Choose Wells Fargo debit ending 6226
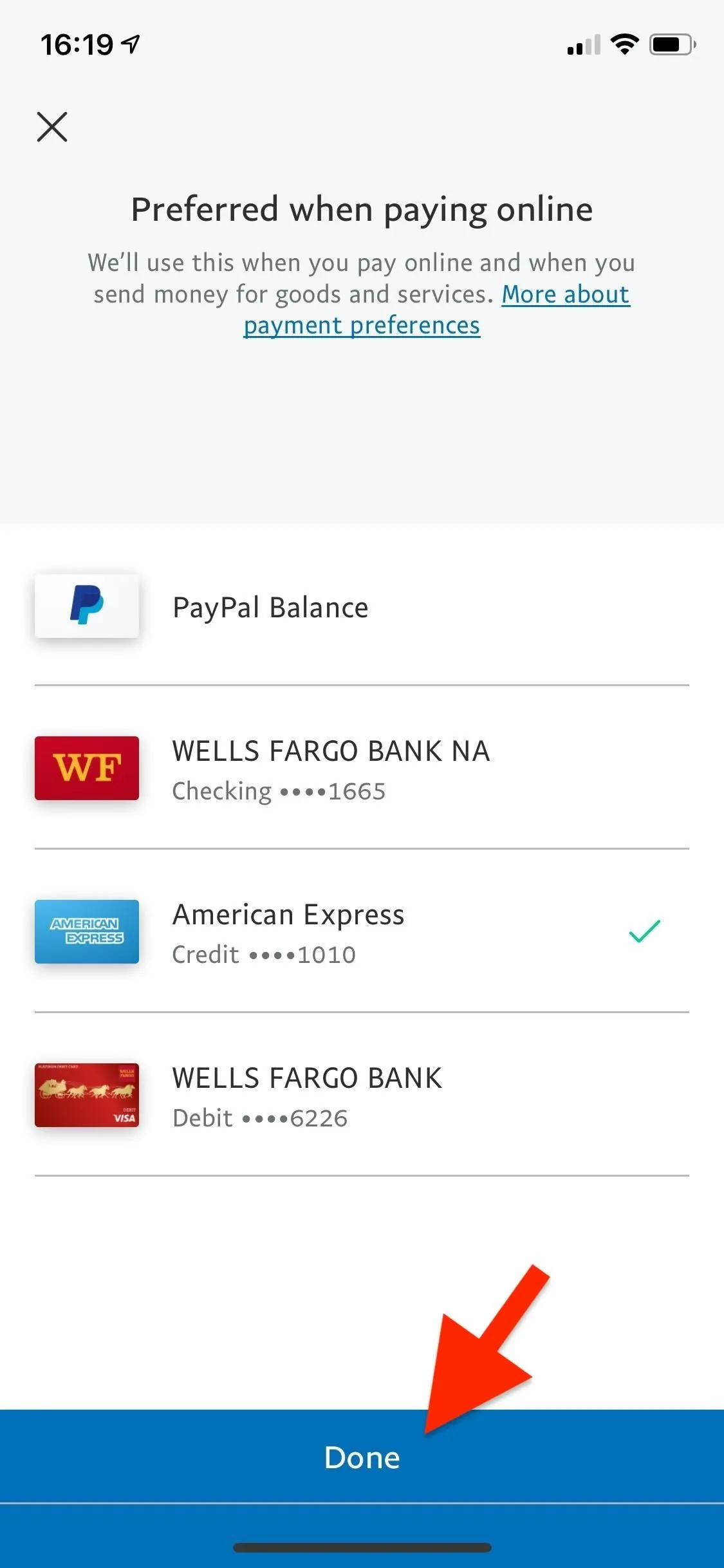Screen dimensions: 724x1568 (x=362, y=1096)
